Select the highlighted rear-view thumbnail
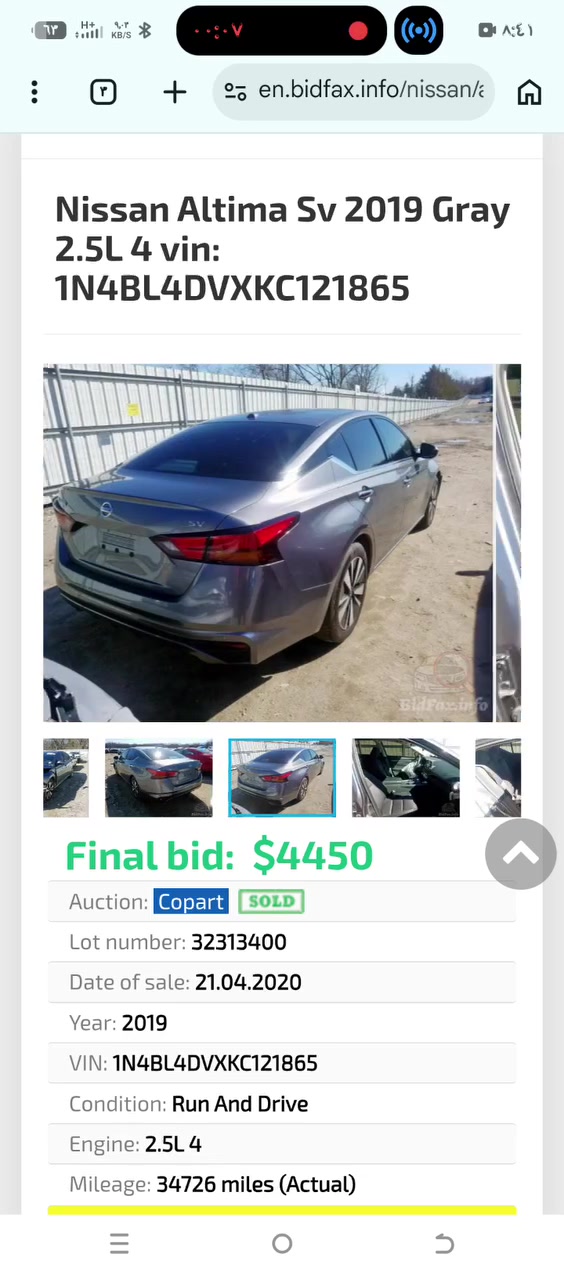The width and height of the screenshot is (564, 1272). pos(282,778)
